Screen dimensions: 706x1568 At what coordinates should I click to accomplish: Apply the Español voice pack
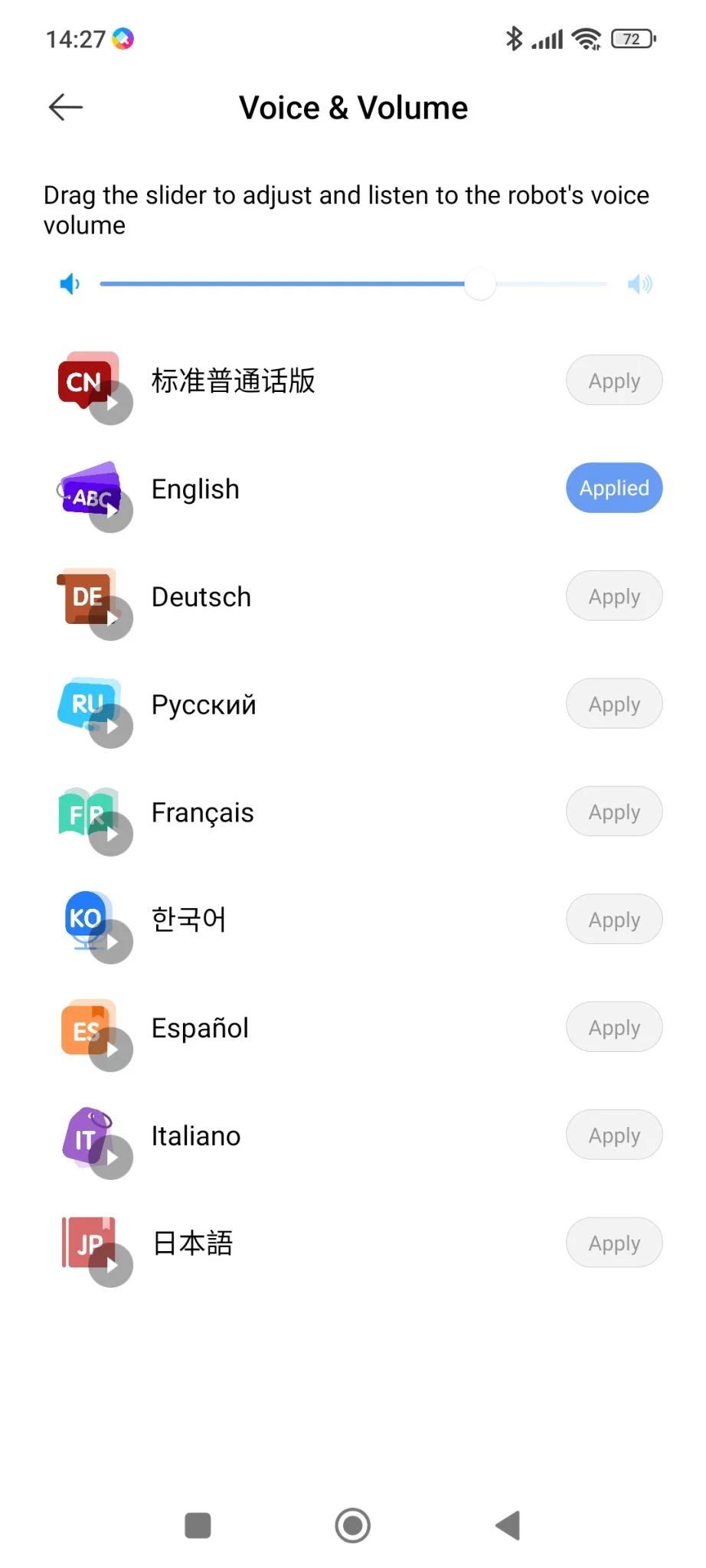tap(613, 1027)
